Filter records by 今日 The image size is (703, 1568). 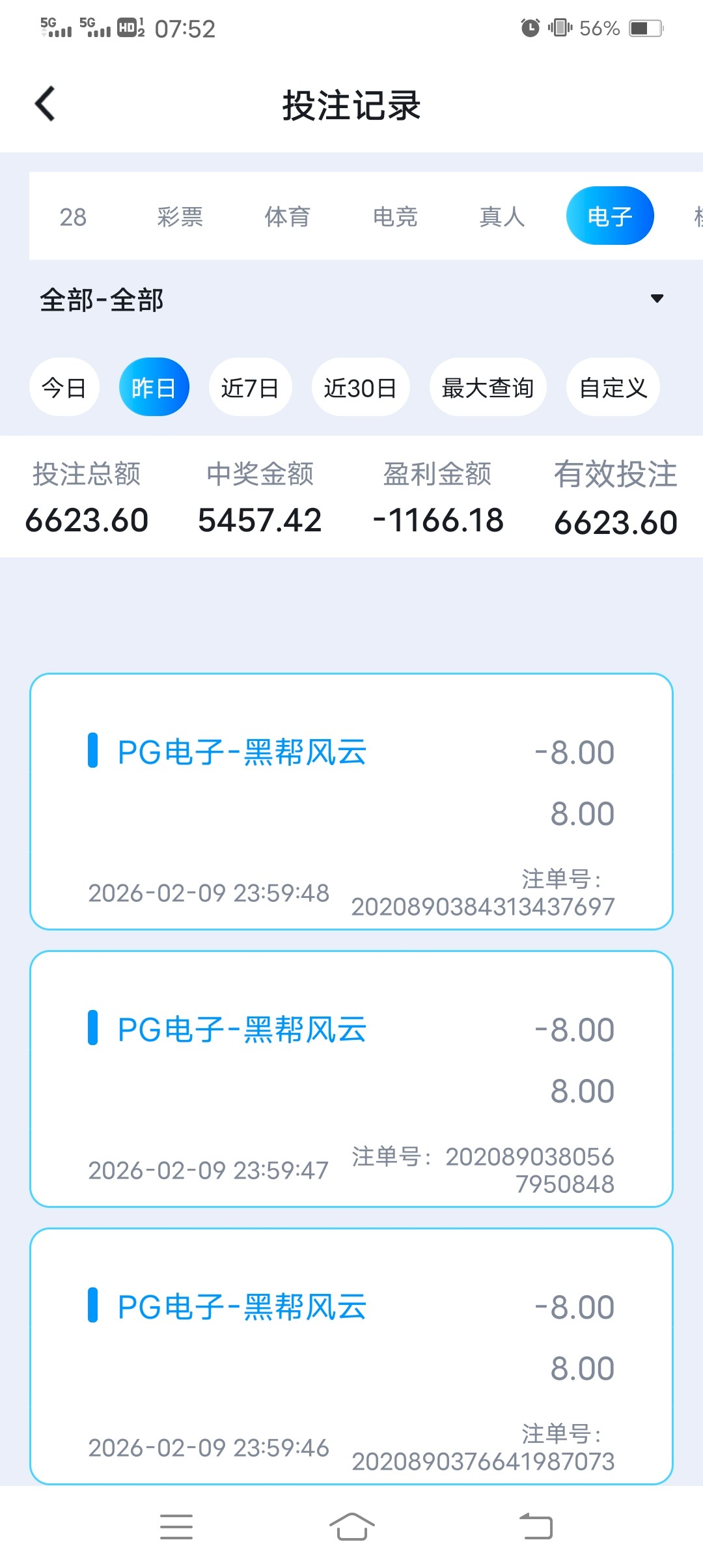(64, 387)
